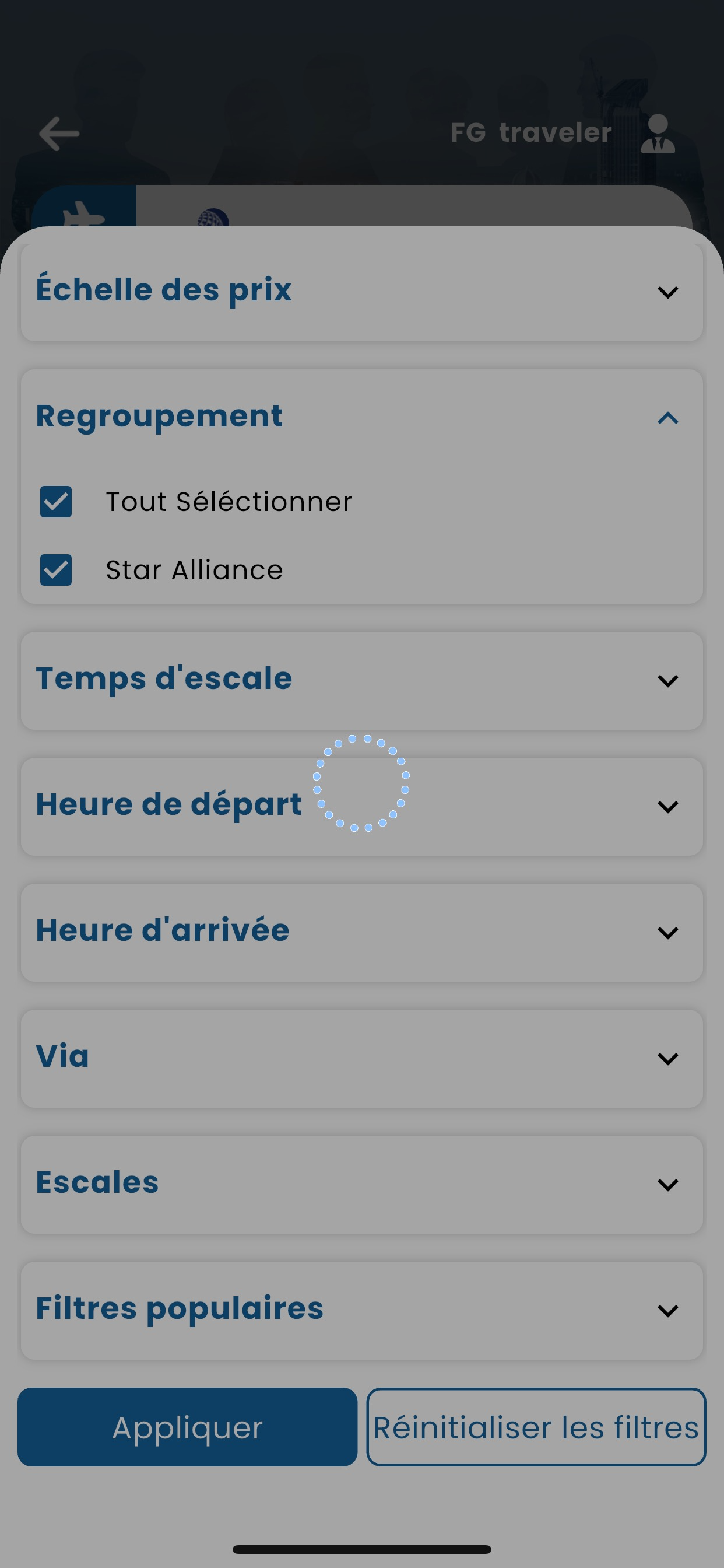Expand the Échelle des prix section
724x1568 pixels.
(x=362, y=292)
